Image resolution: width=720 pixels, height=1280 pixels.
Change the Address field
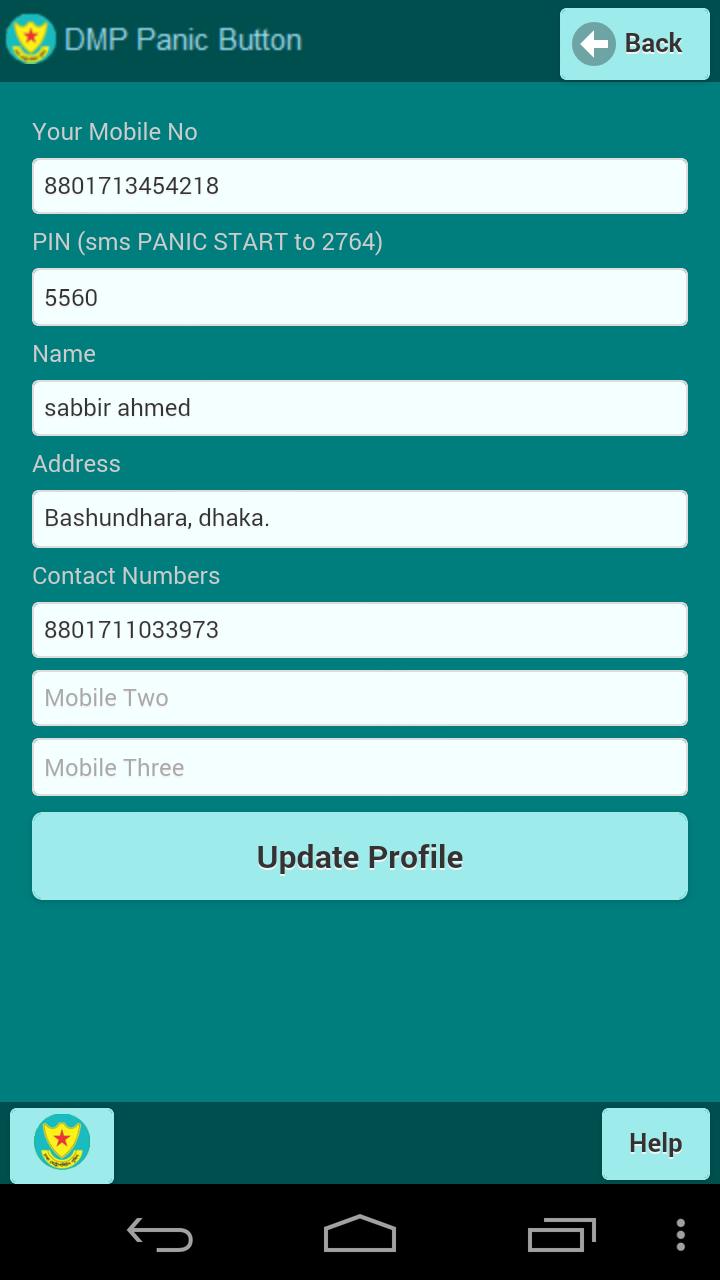coord(360,519)
